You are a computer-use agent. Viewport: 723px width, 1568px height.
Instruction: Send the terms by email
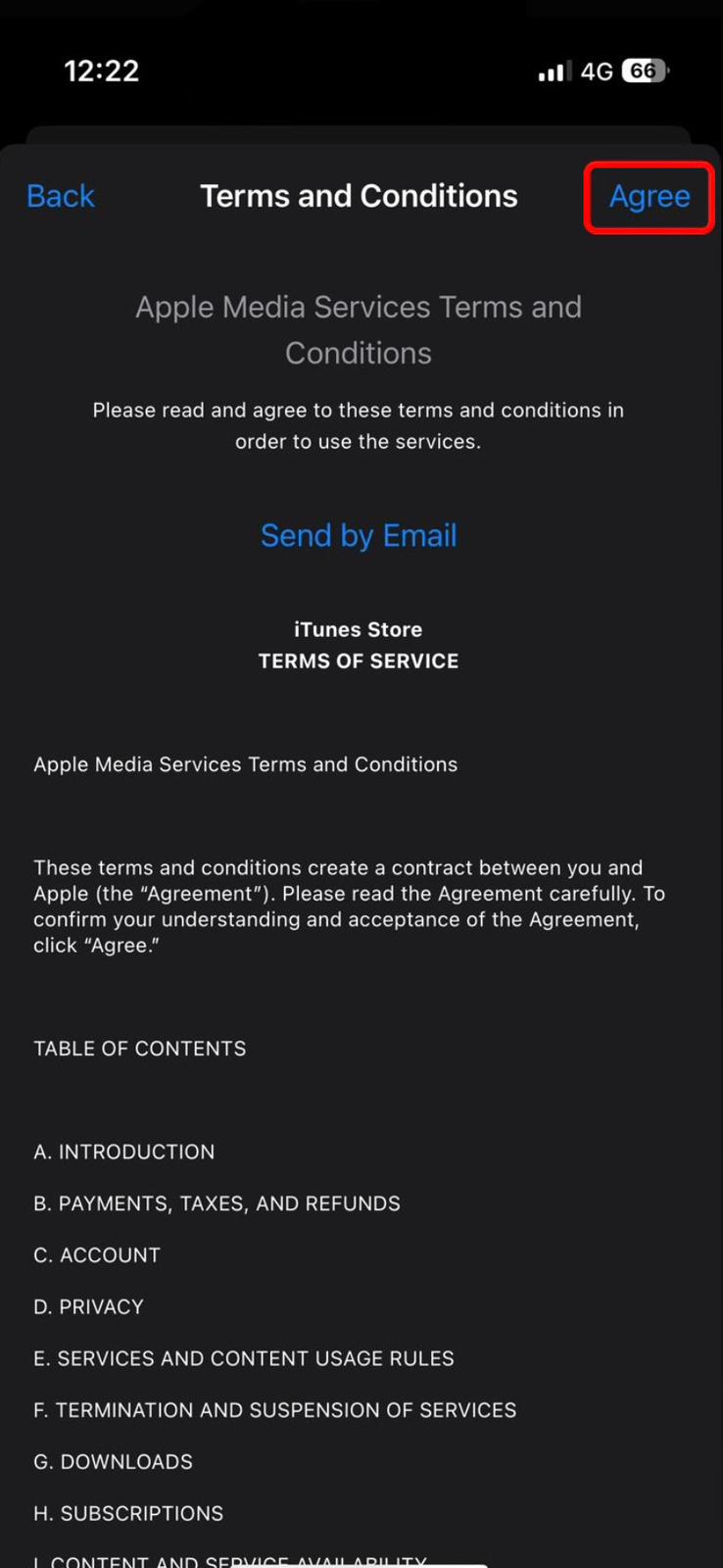point(359,536)
